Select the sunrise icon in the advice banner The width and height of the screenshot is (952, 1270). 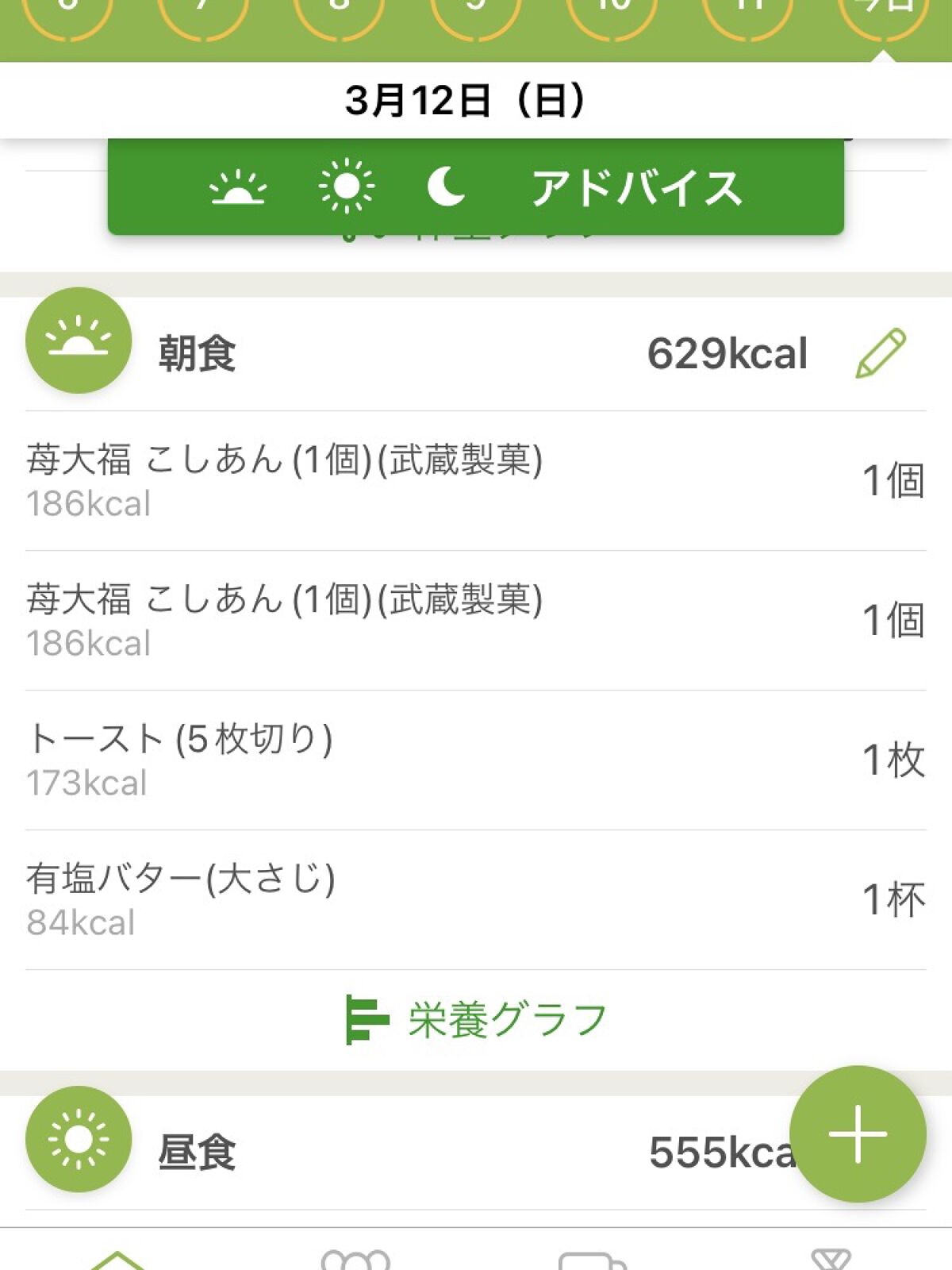click(x=240, y=189)
